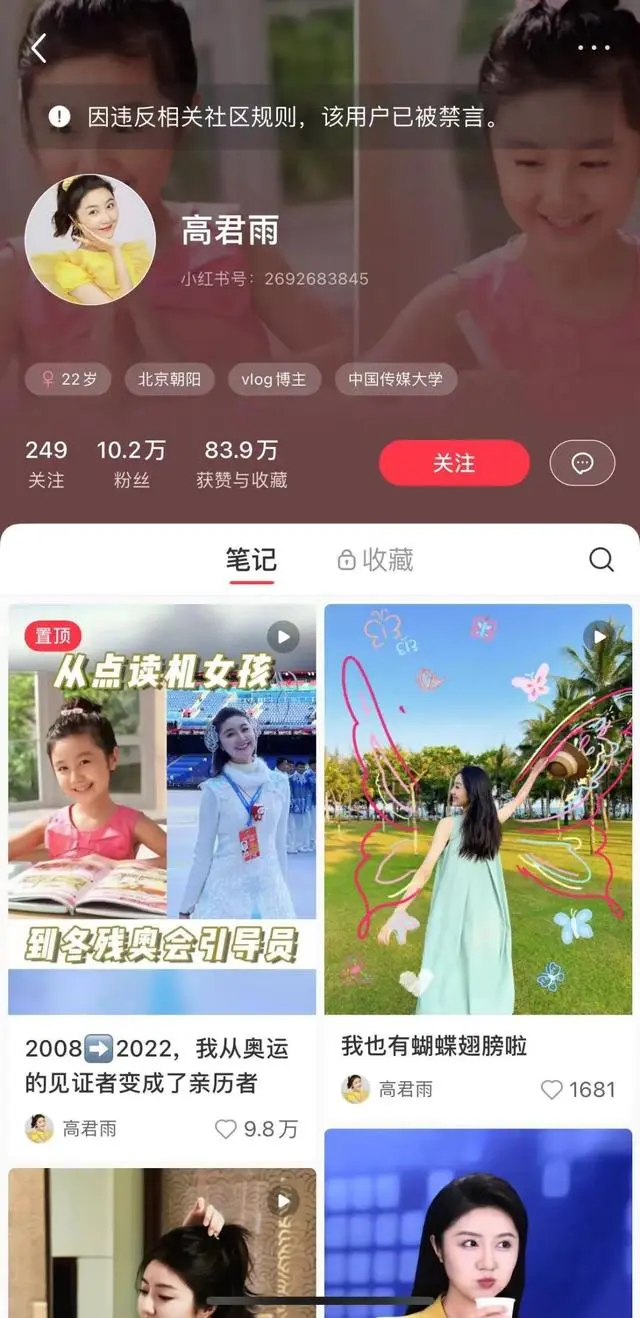View the 83.9万 获赞与收藏 details

point(241,464)
